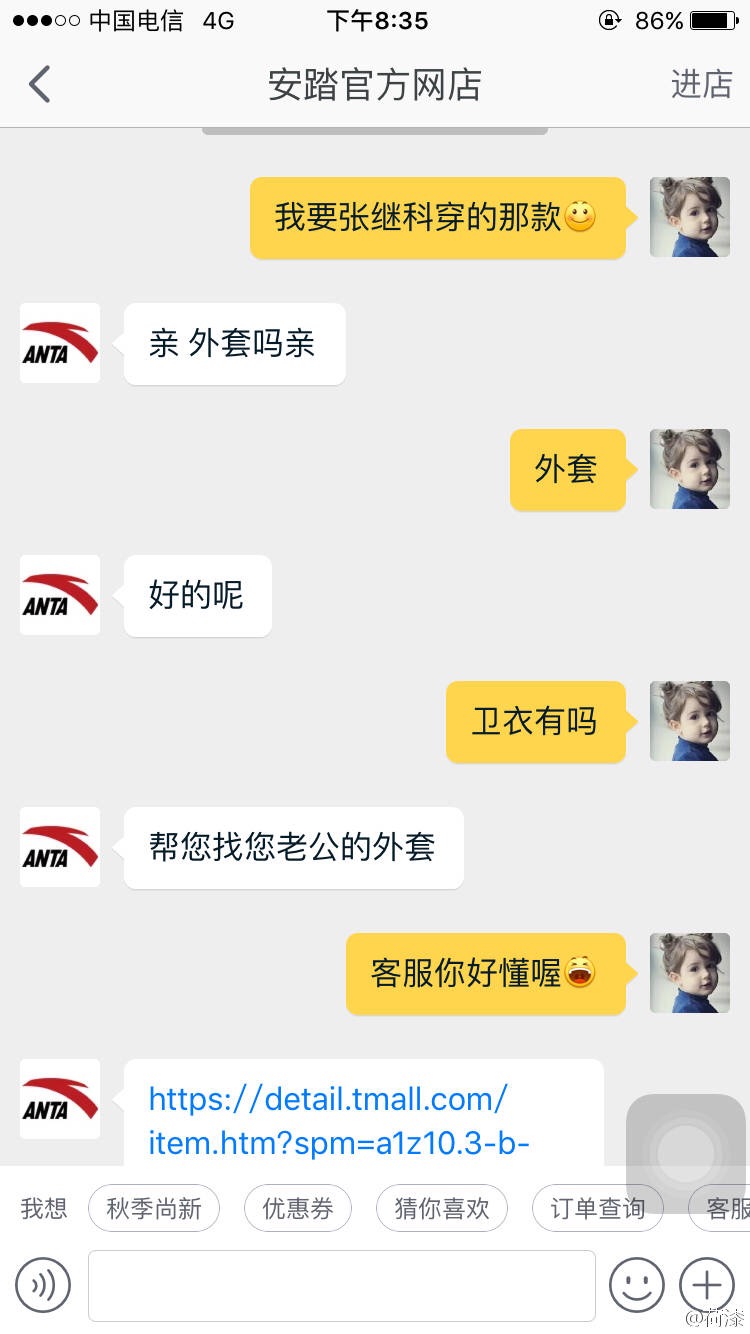Choose the 猜你喜欢 chip
Viewport: 750px width, 1334px height.
click(x=441, y=1209)
